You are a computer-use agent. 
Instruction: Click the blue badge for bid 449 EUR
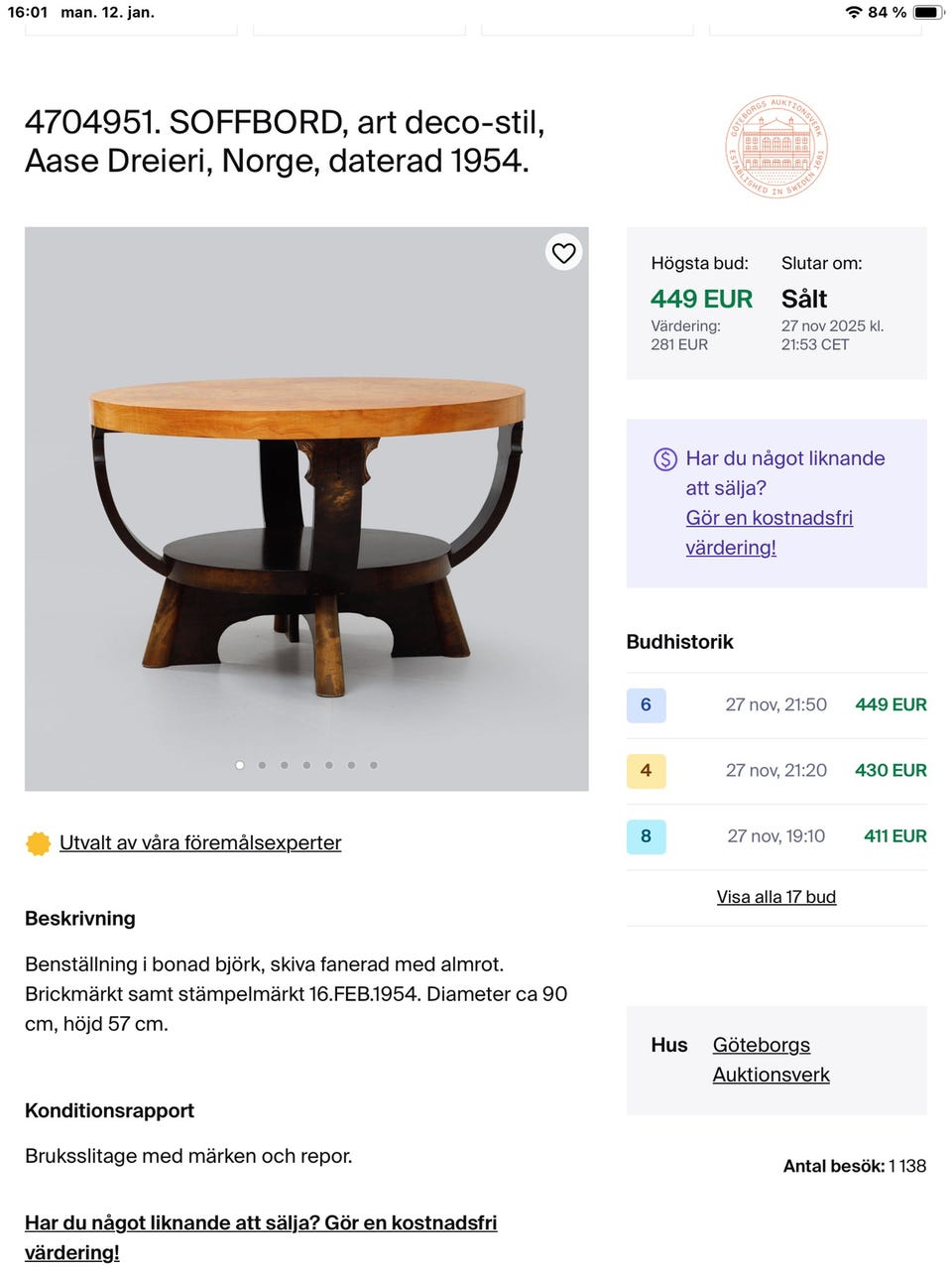click(646, 705)
